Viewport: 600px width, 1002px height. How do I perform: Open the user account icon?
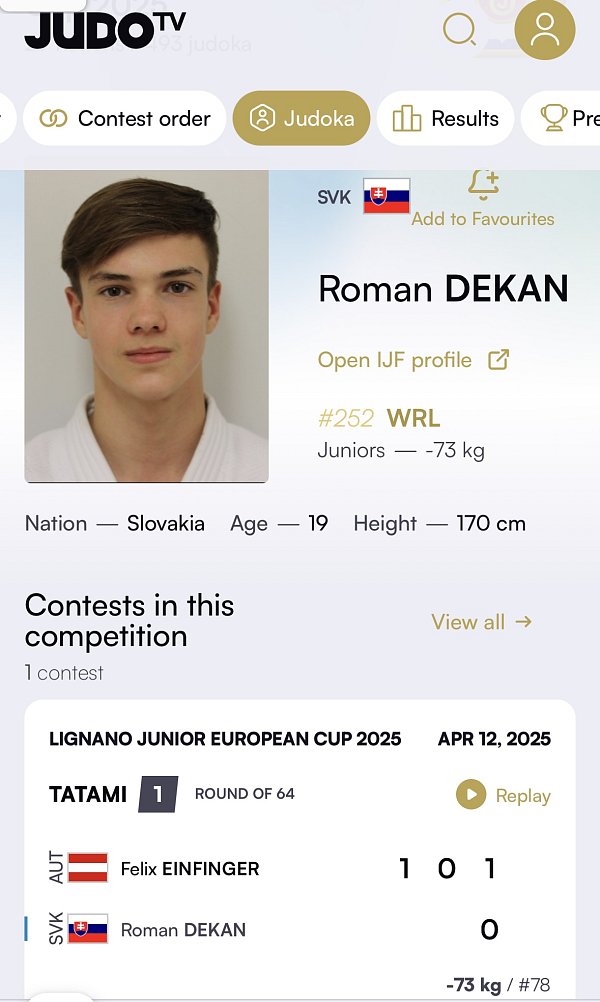[544, 29]
